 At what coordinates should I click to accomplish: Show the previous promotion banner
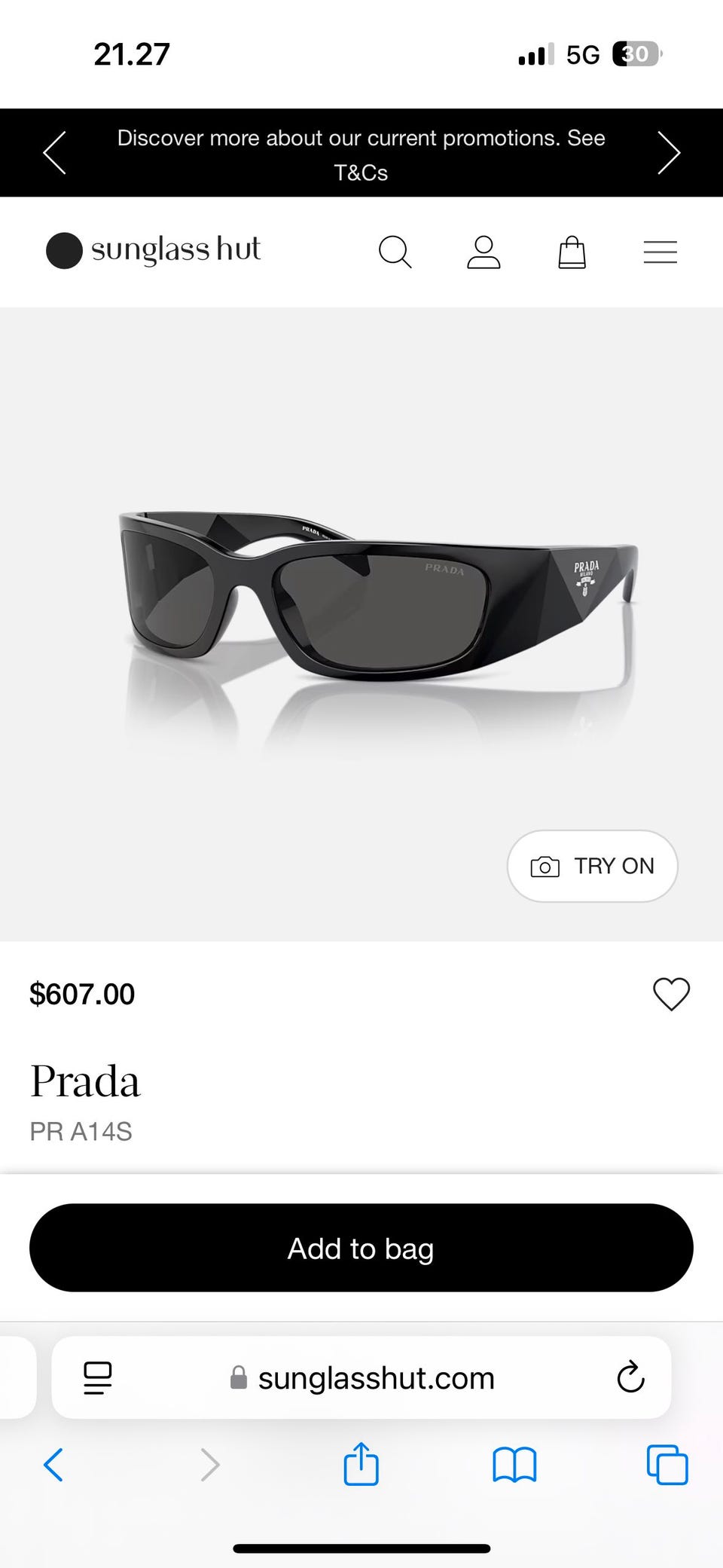pos(54,153)
